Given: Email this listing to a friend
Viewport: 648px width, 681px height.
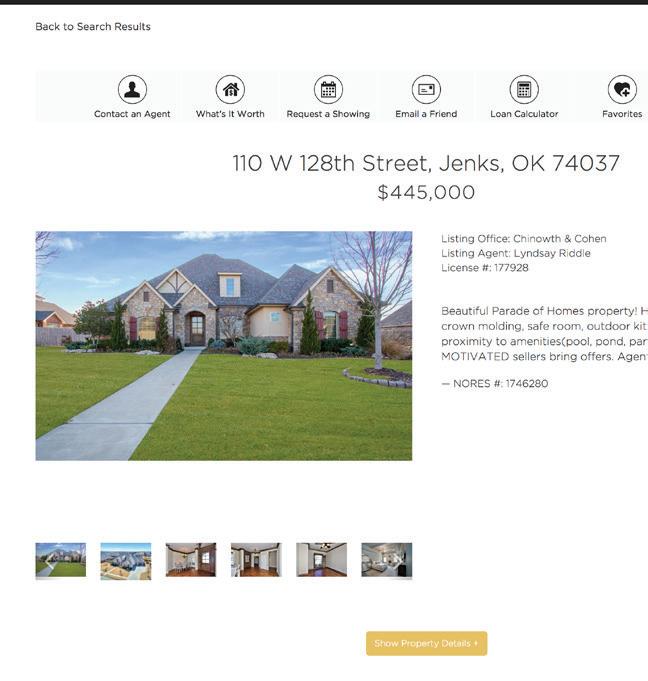Looking at the screenshot, I should pos(426,97).
